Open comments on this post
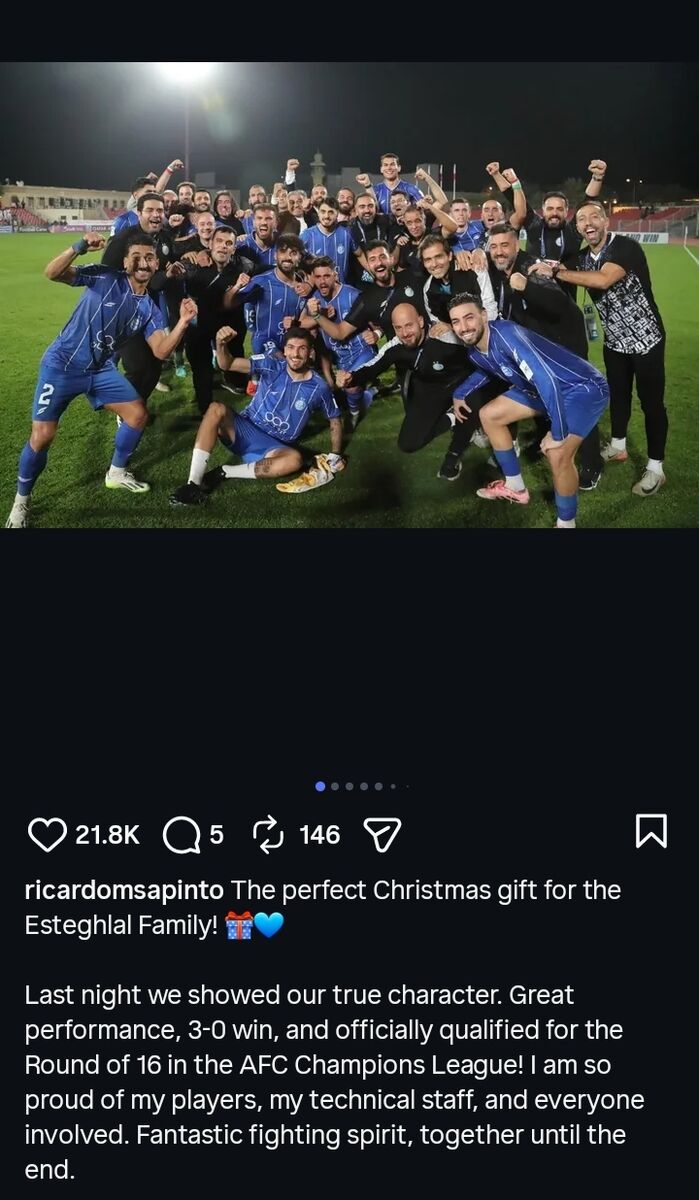 click(x=181, y=834)
